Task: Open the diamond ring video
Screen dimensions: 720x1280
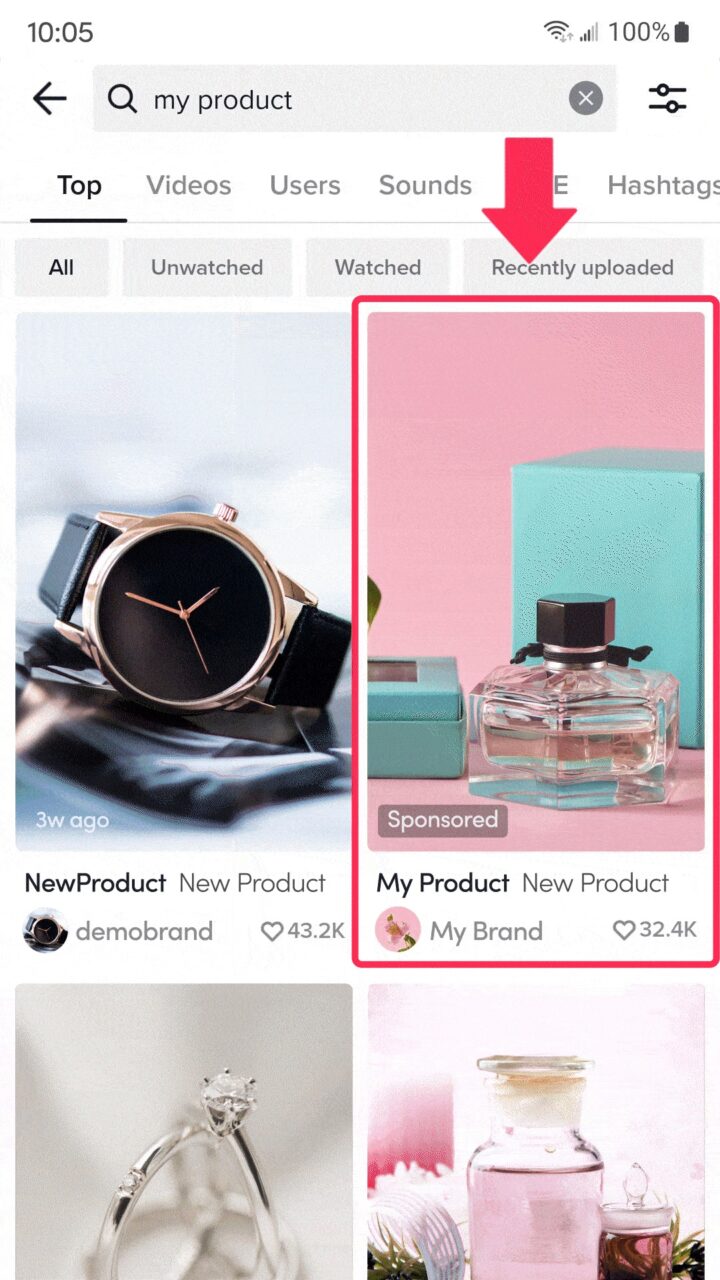Action: (x=184, y=1131)
